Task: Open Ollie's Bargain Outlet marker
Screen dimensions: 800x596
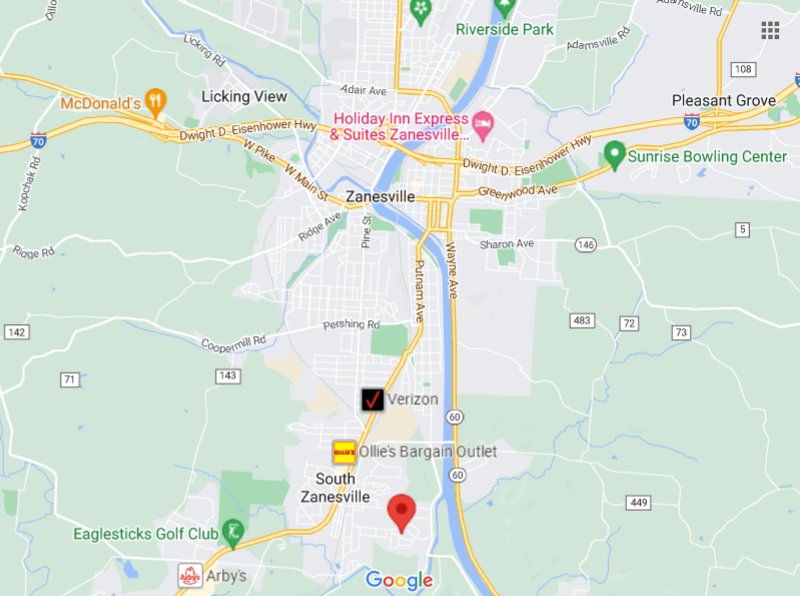Action: 344,452
